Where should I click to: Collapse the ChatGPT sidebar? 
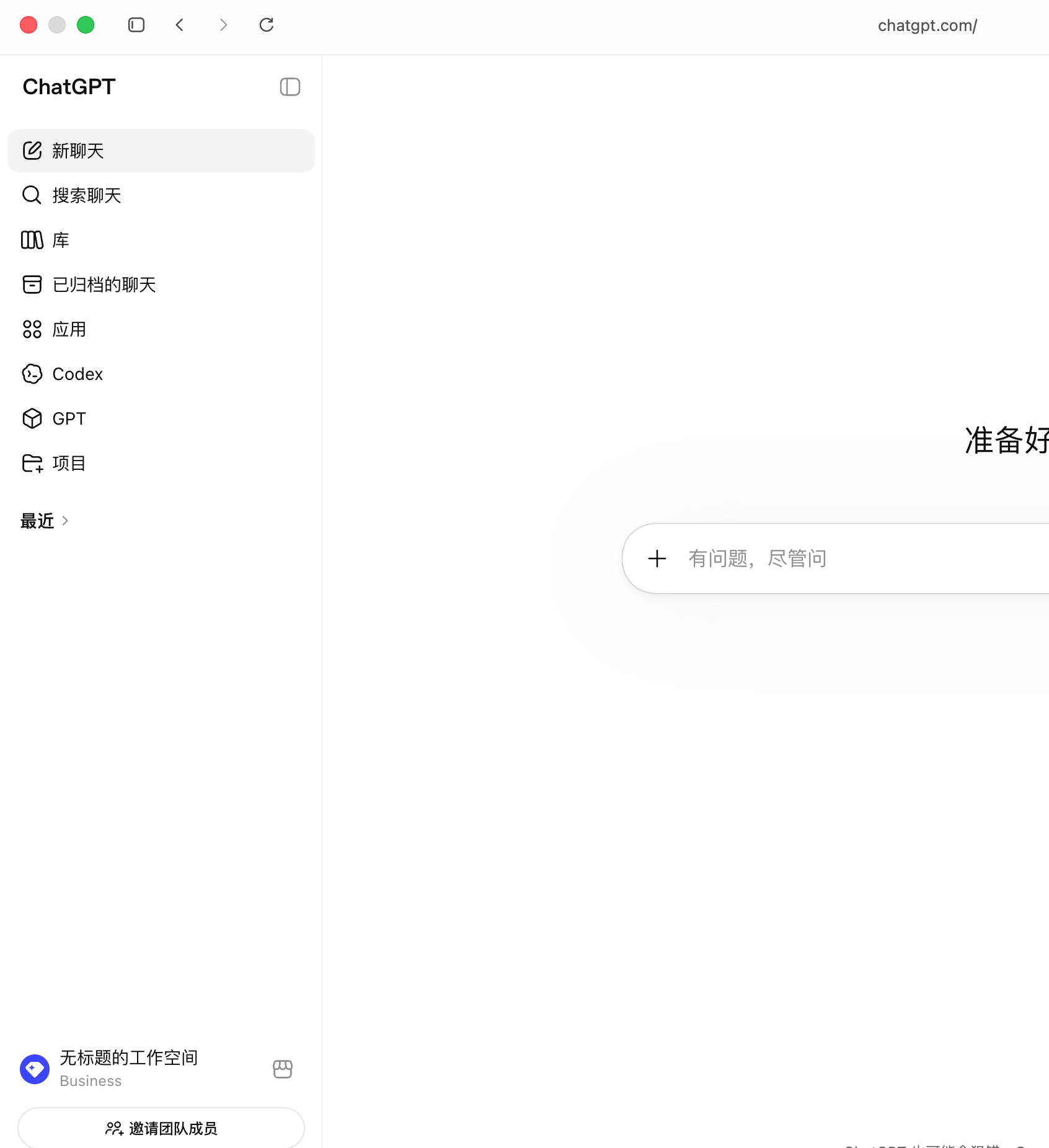(x=290, y=87)
